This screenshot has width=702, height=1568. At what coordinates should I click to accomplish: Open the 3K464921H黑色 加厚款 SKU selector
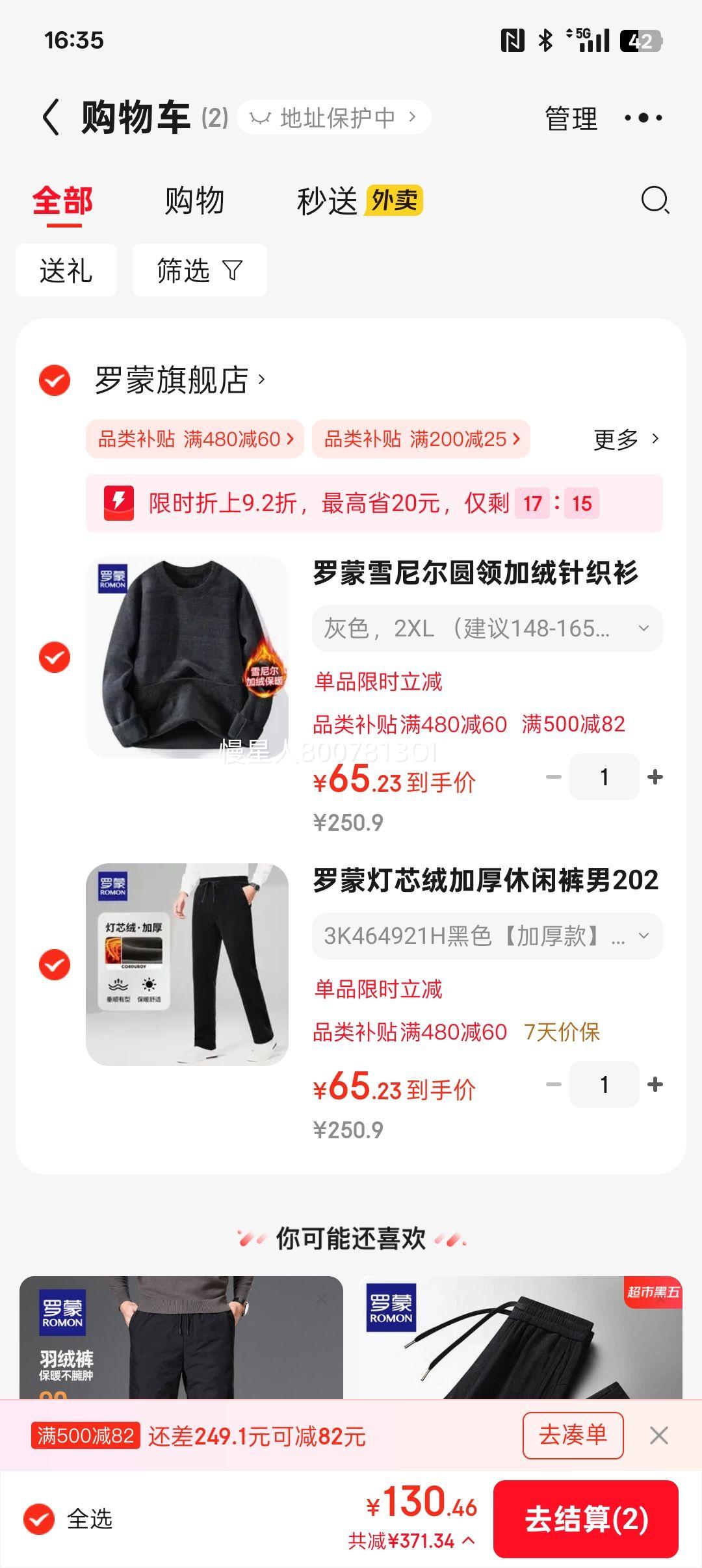coord(486,936)
